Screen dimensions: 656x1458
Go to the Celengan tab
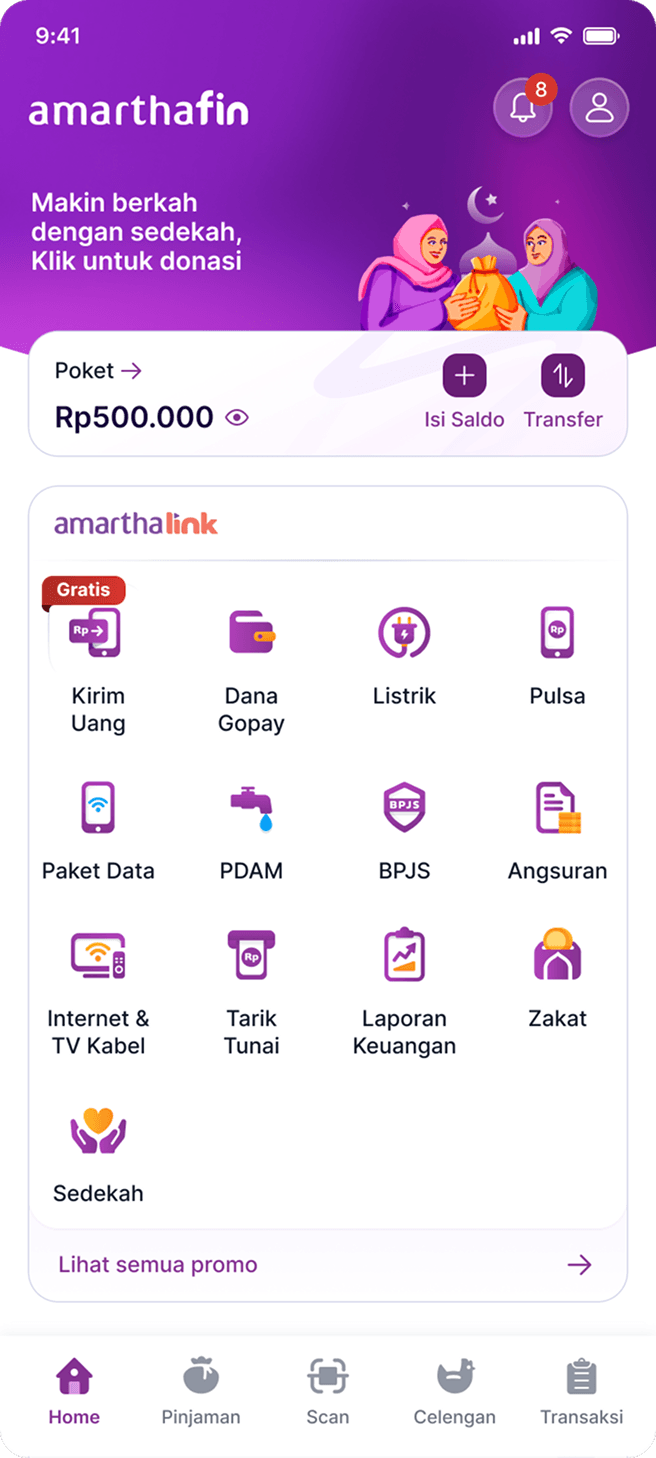coord(454,1391)
